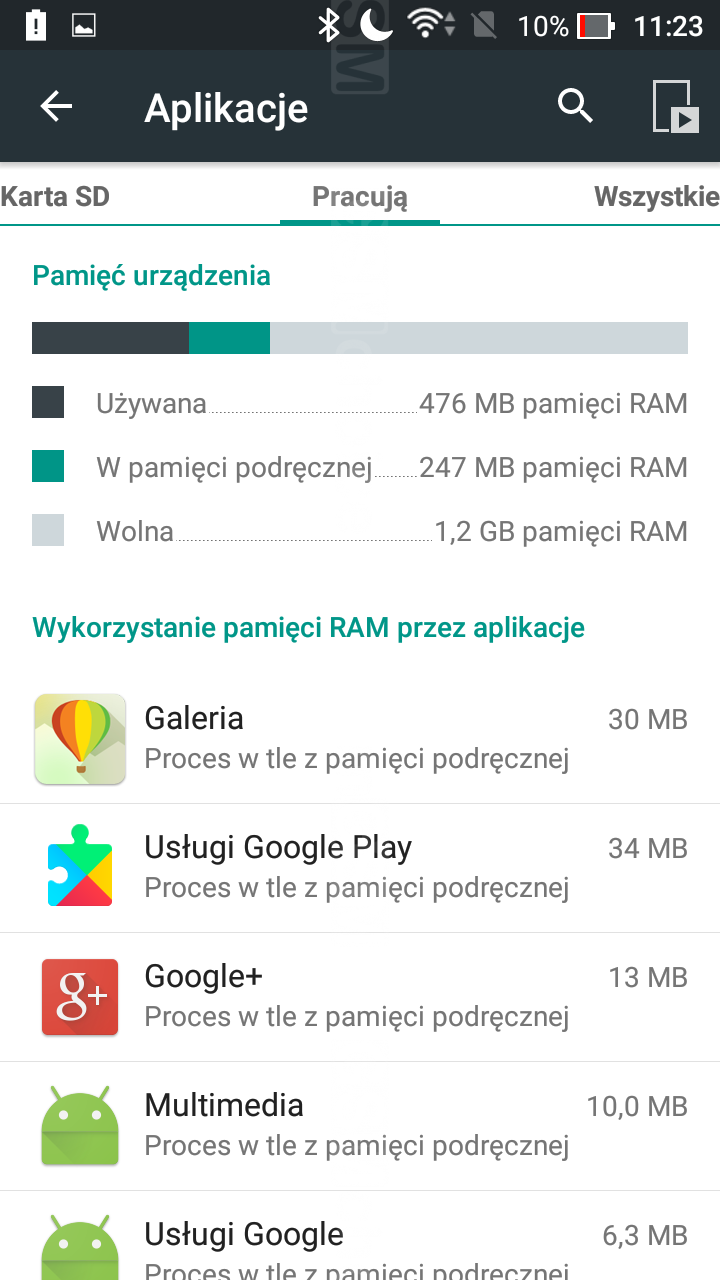This screenshot has height=1280, width=720.
Task: Open Usługi Google Play process details
Action: point(360,867)
